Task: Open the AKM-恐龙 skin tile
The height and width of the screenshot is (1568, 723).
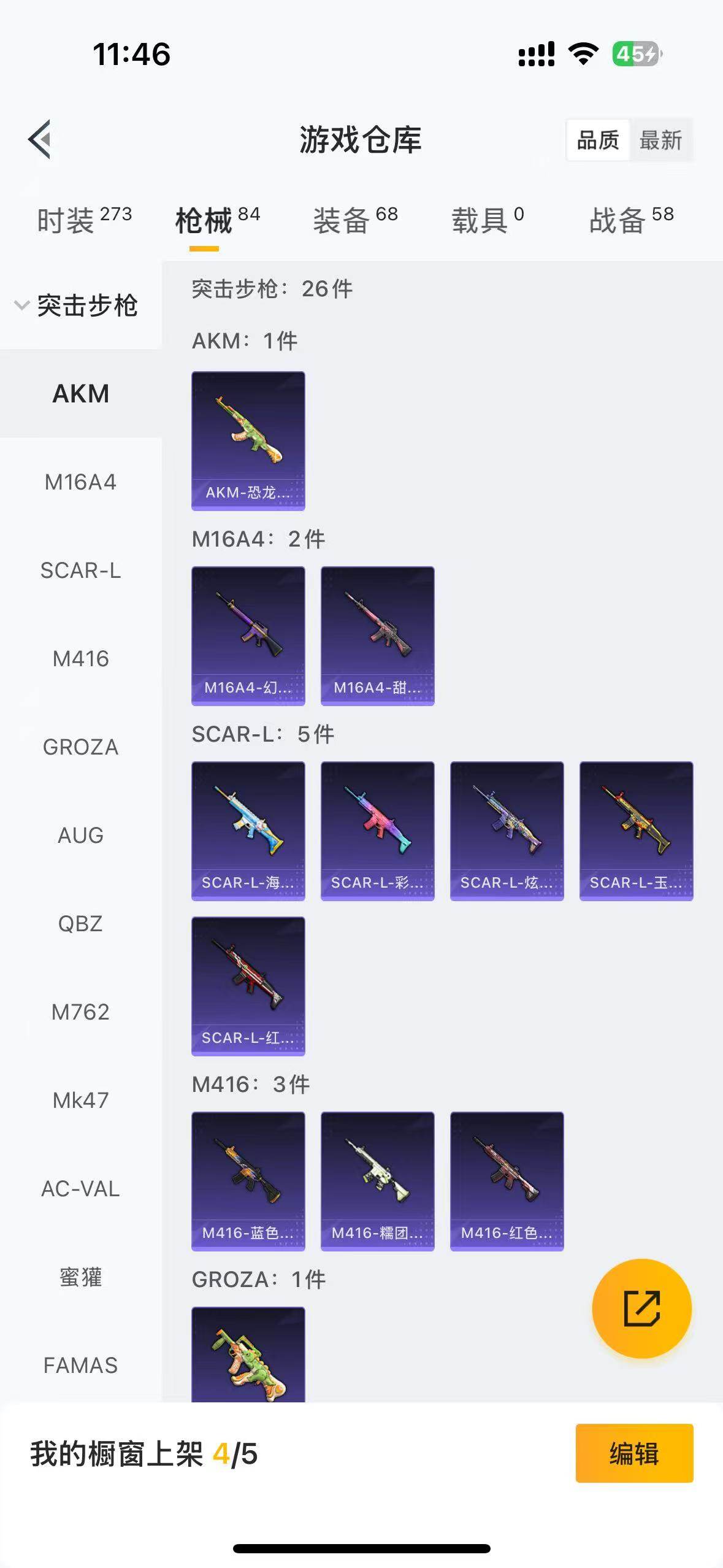Action: pos(248,440)
